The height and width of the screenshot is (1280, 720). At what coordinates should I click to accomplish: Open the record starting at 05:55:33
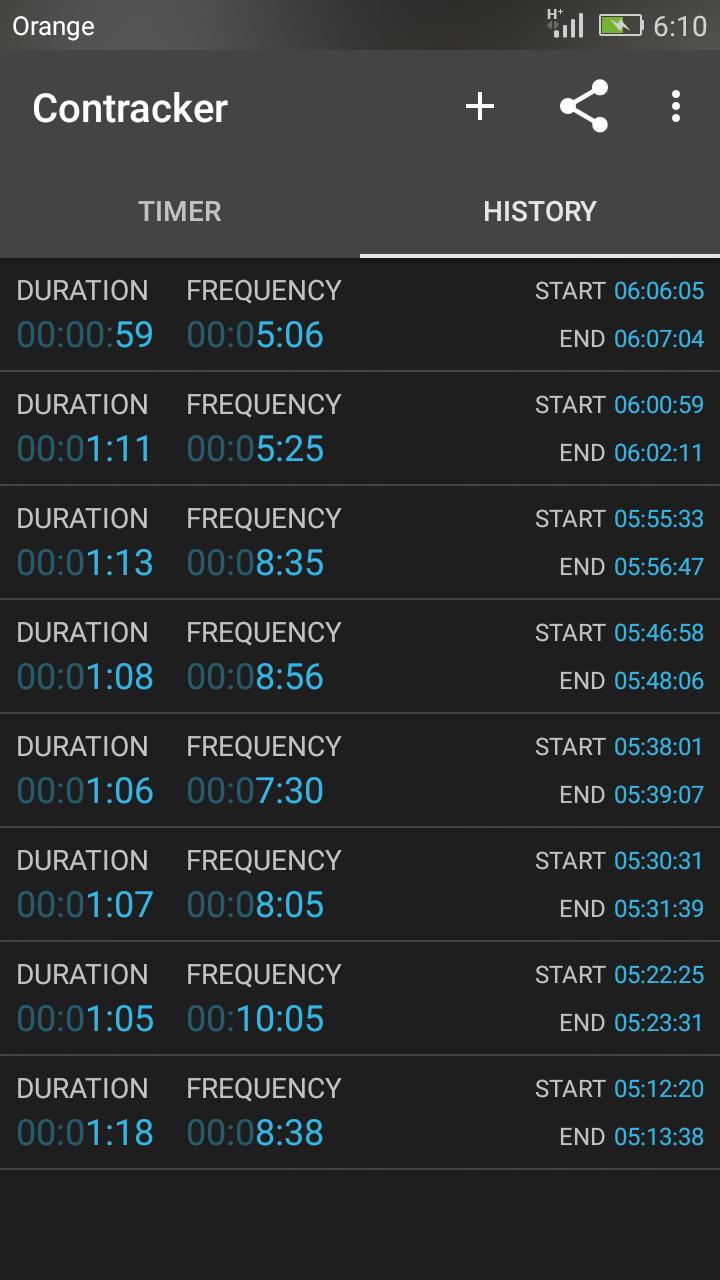point(360,542)
